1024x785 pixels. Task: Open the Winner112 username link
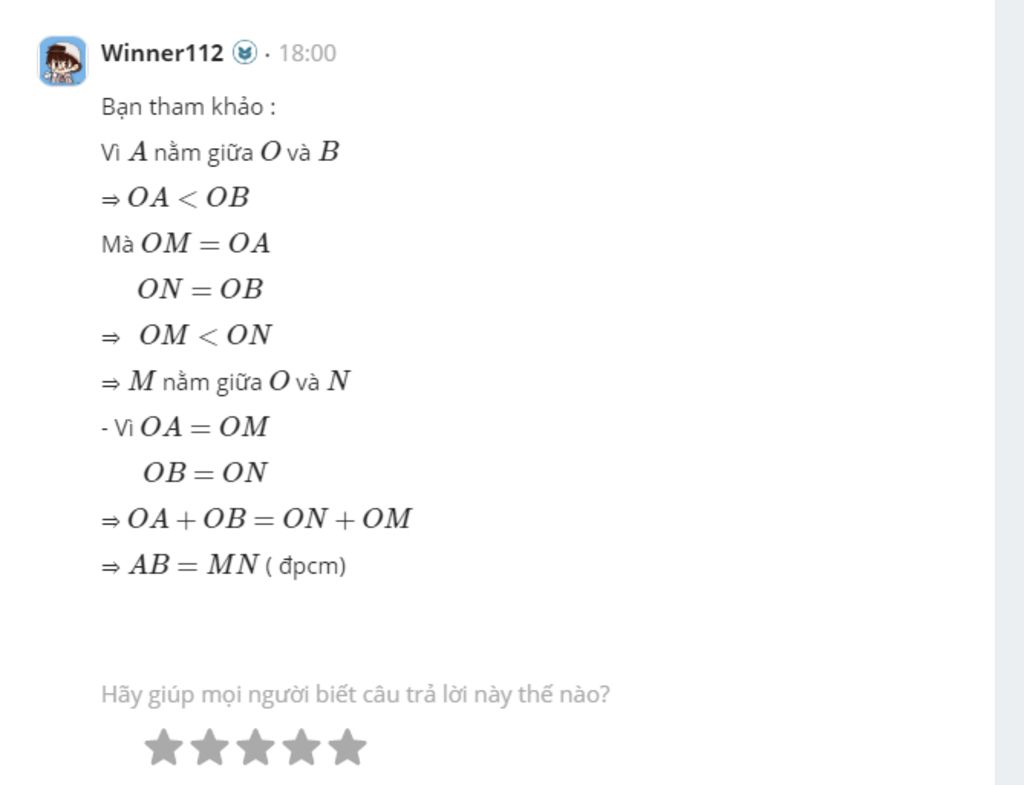click(162, 53)
